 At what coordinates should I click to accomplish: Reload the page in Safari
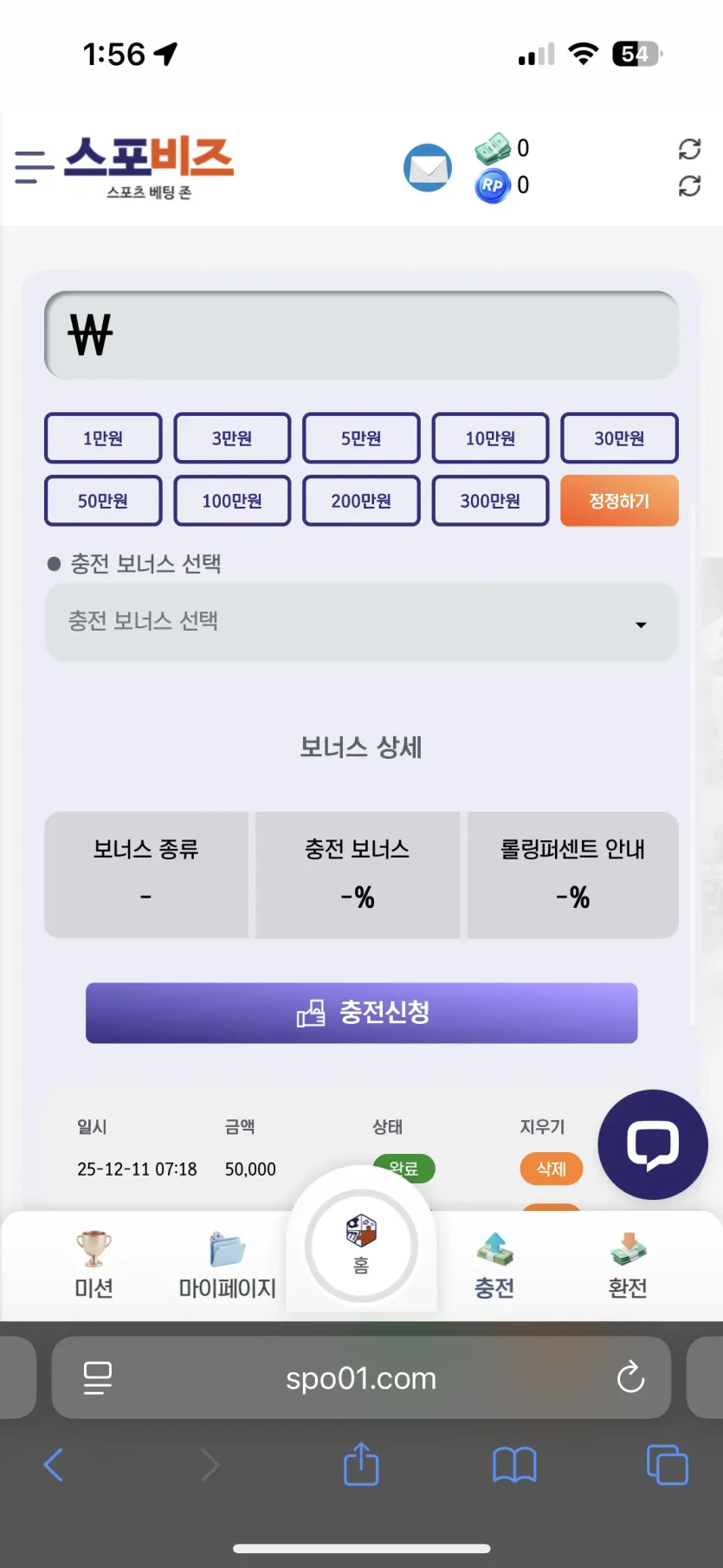click(630, 1377)
